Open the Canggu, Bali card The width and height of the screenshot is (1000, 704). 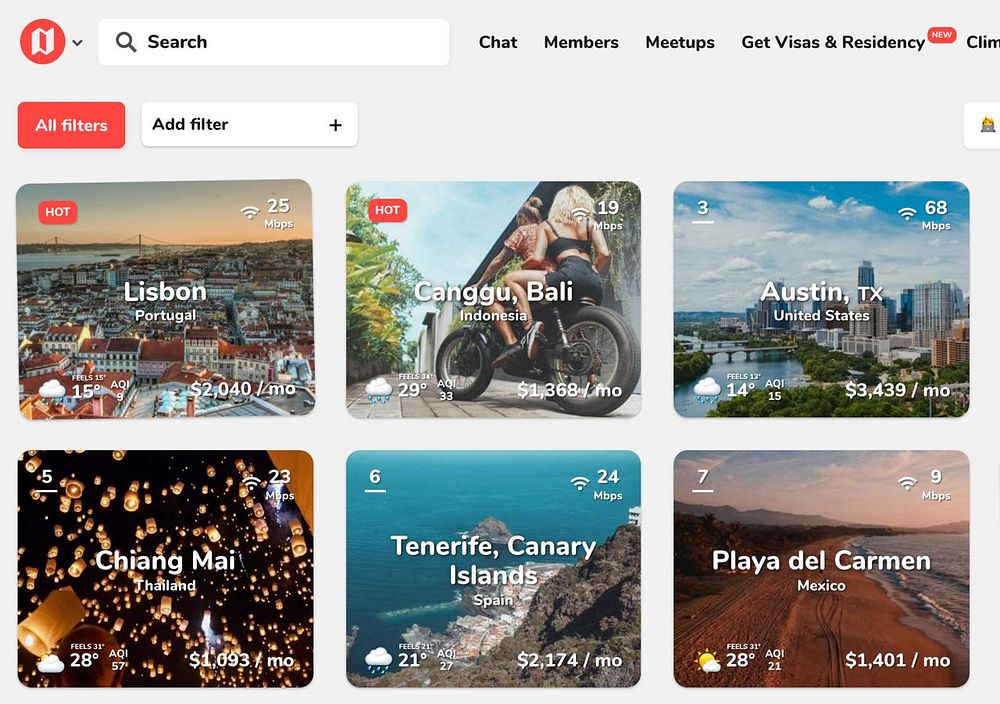pos(493,300)
